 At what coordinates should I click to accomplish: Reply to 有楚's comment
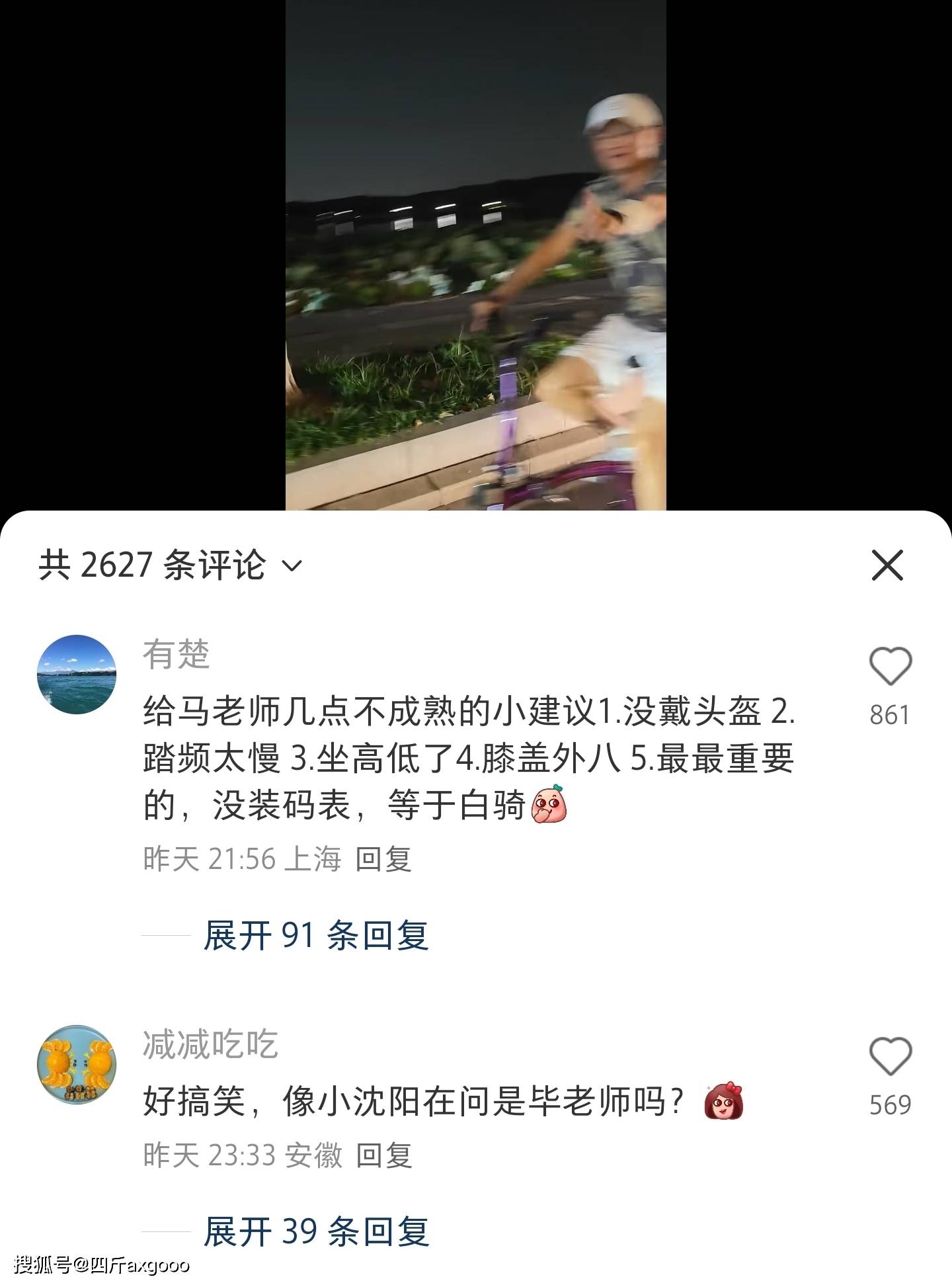tap(383, 859)
